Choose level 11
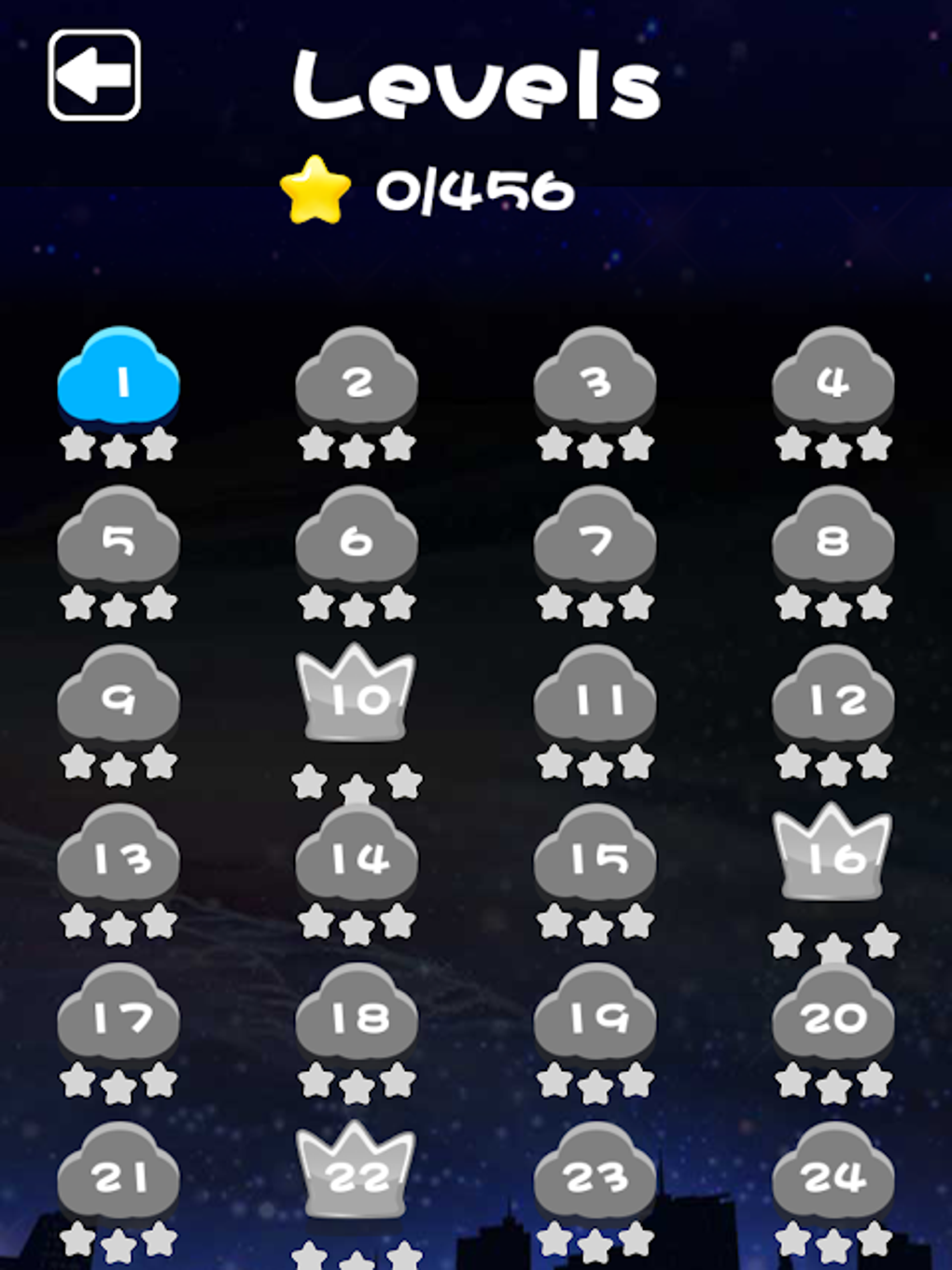Viewport: 952px width, 1270px height. (595, 697)
